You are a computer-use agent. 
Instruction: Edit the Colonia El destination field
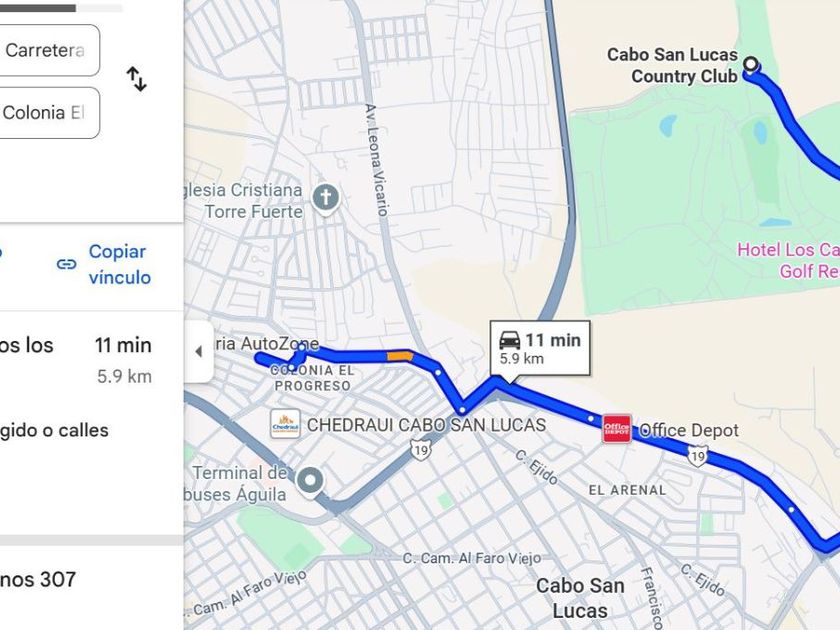click(48, 113)
